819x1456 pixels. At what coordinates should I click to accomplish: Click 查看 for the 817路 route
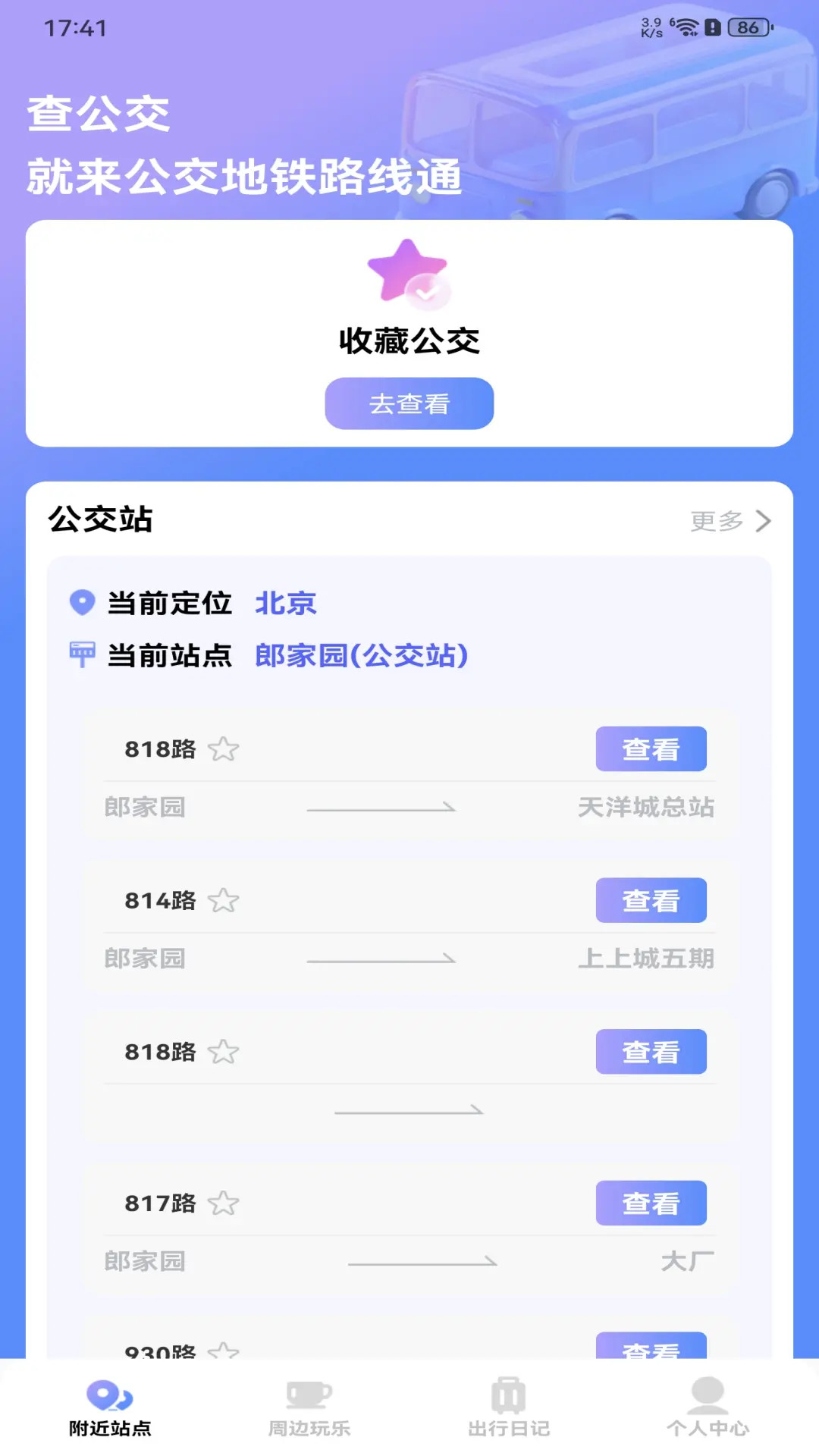(x=652, y=1203)
